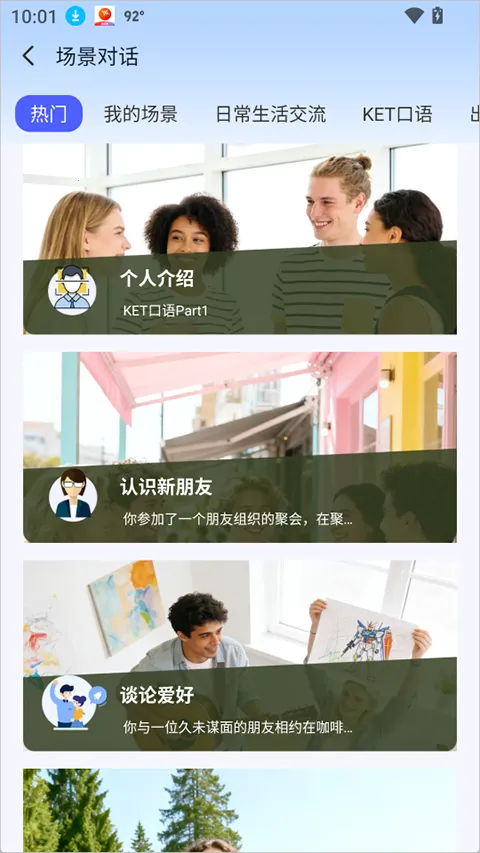480x853 pixels.
Task: Select the 热门 tab
Action: pyautogui.click(x=49, y=114)
